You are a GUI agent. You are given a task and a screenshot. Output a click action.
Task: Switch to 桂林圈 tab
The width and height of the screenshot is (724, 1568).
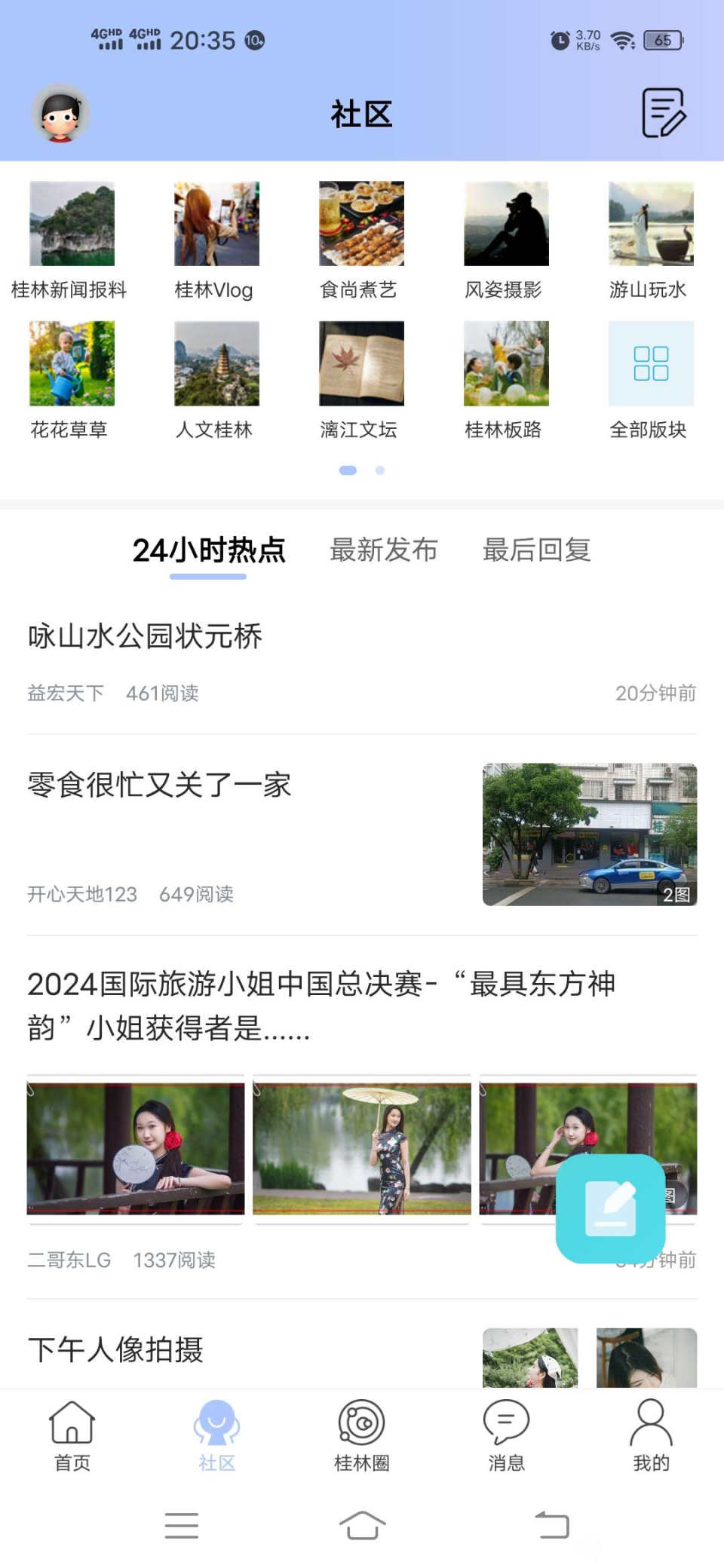coord(361,1436)
